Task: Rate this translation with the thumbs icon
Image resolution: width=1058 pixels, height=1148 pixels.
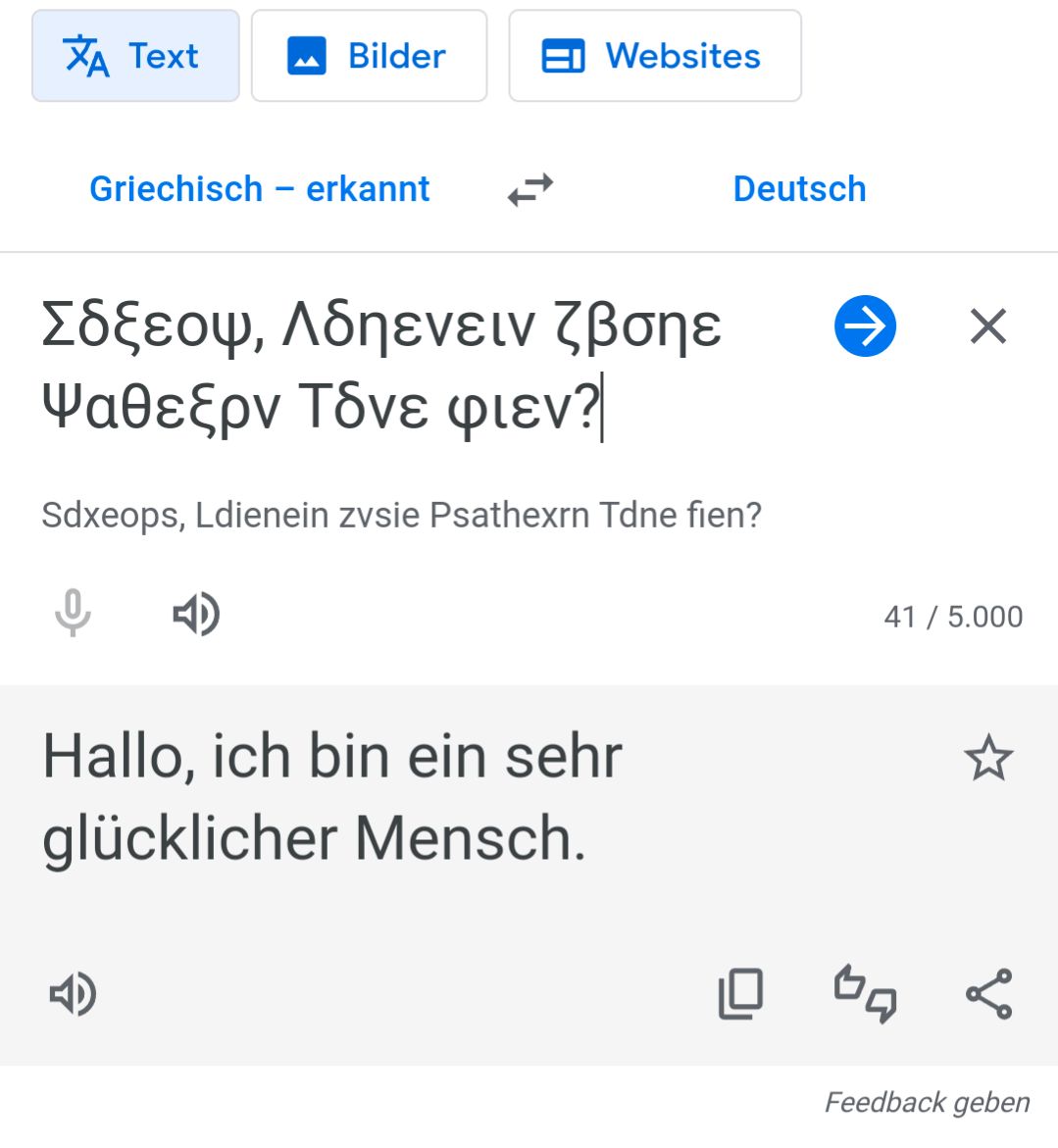Action: tap(865, 994)
